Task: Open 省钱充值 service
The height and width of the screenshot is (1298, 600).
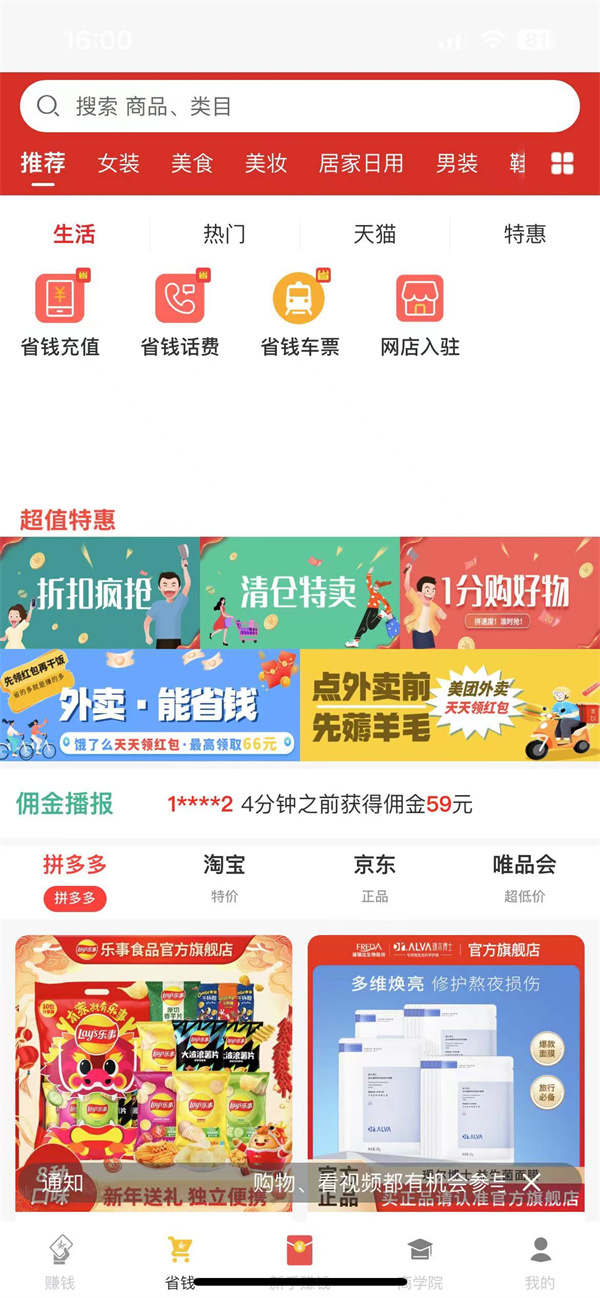Action: (x=60, y=313)
